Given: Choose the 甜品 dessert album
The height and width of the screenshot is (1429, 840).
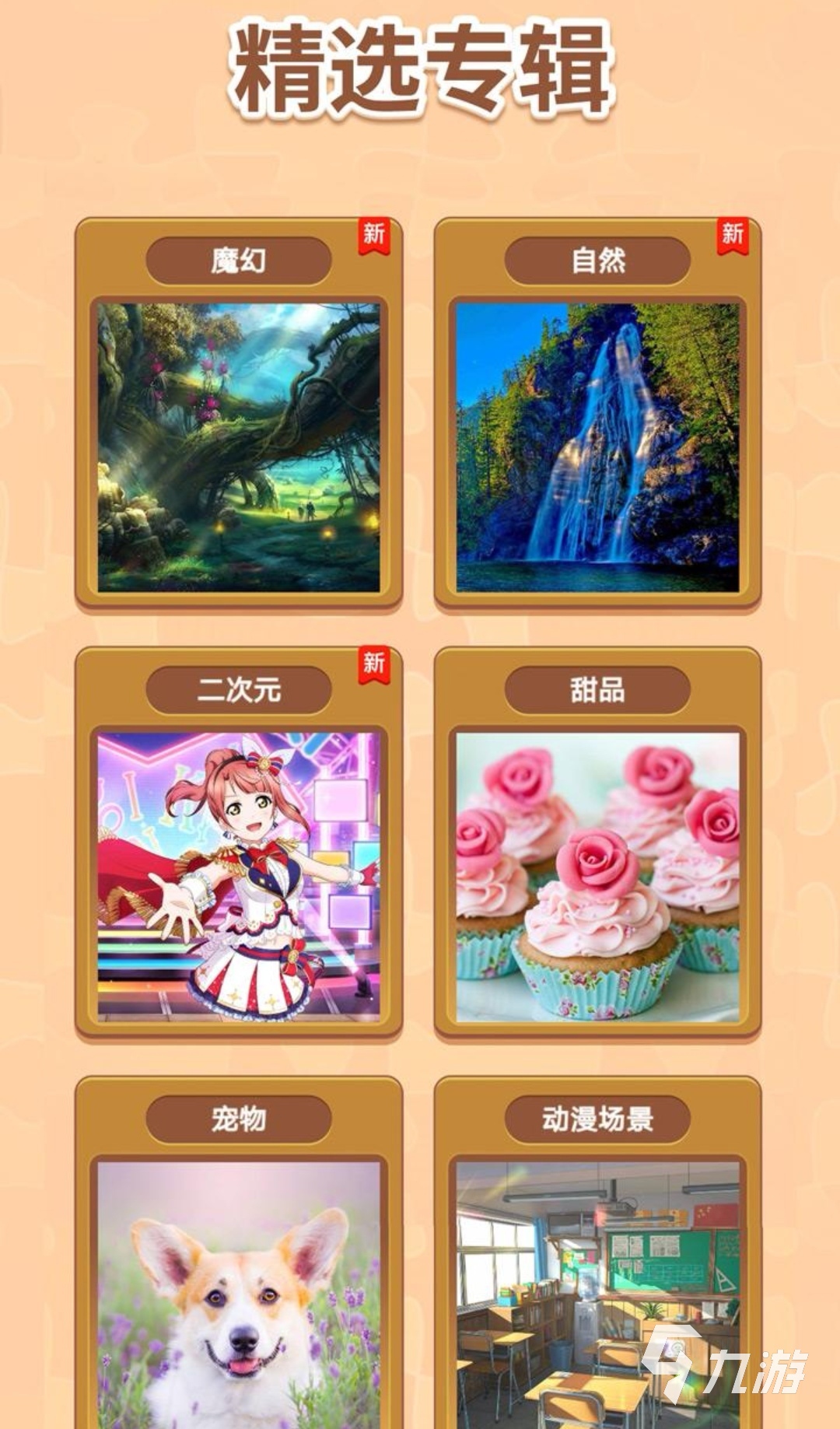Looking at the screenshot, I should click(x=597, y=842).
